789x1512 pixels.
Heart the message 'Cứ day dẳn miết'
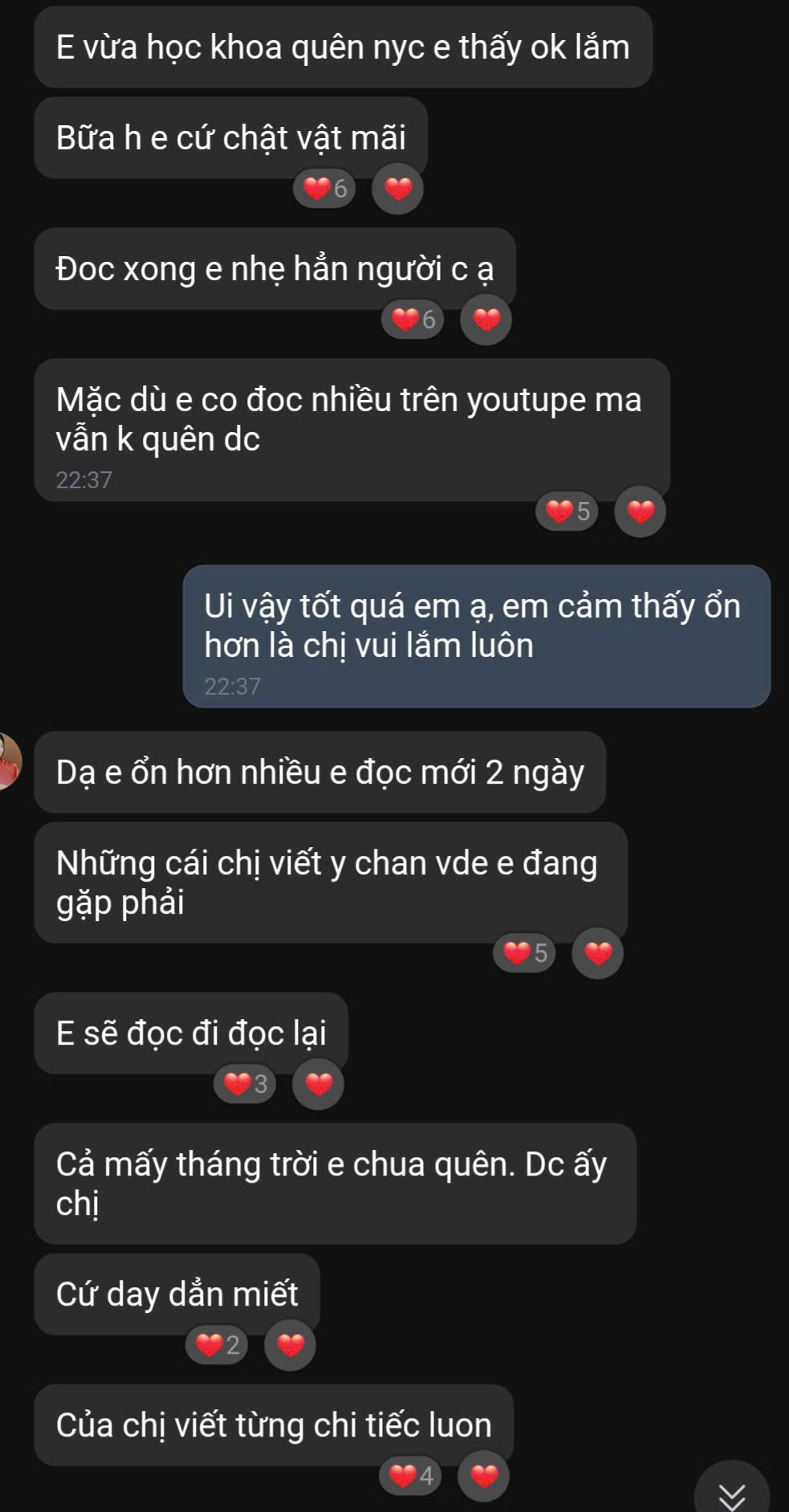[291, 1344]
